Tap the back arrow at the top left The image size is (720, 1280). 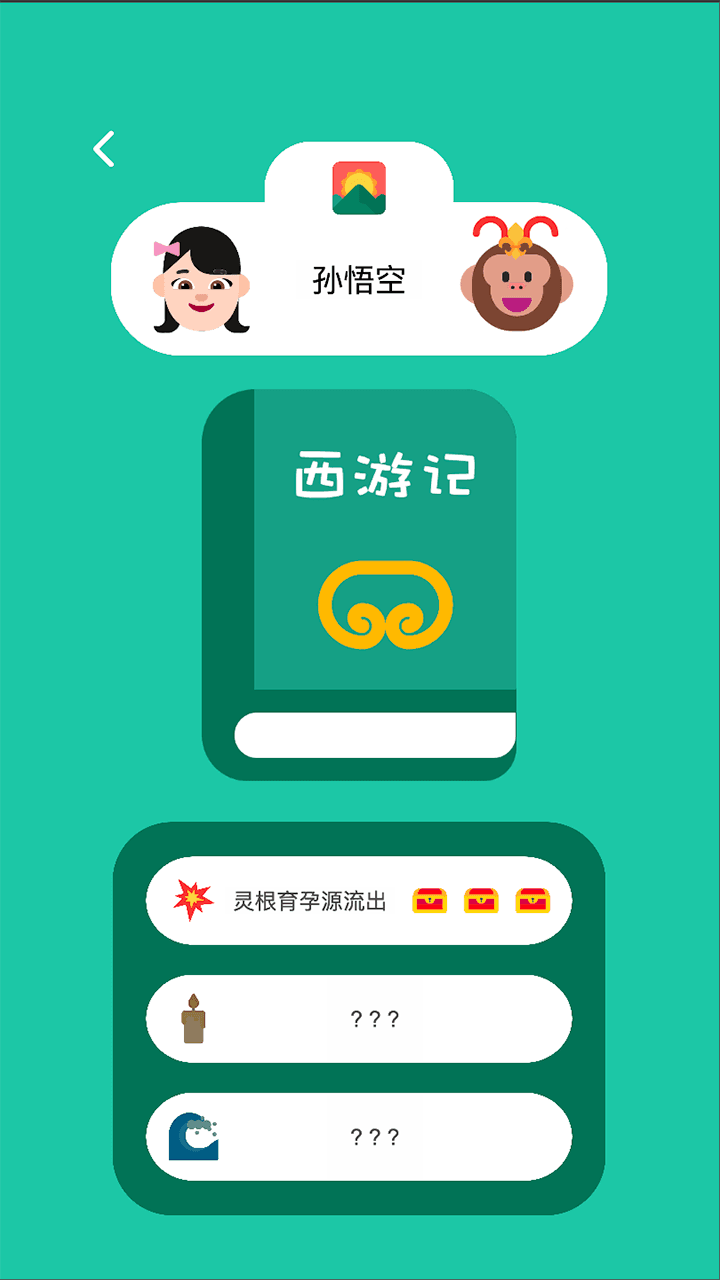tap(103, 147)
